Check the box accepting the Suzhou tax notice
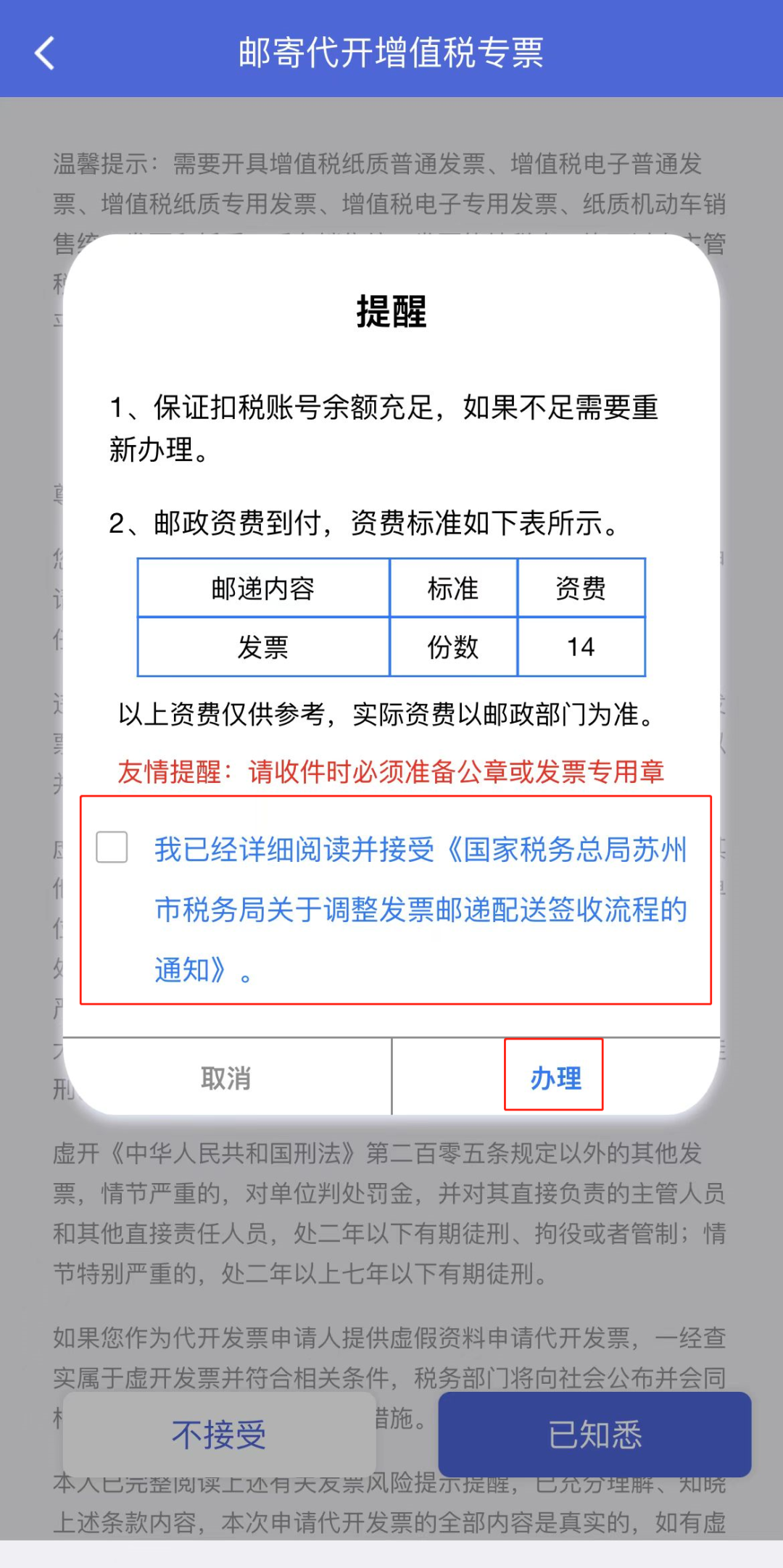The image size is (783, 1568). 112,847
